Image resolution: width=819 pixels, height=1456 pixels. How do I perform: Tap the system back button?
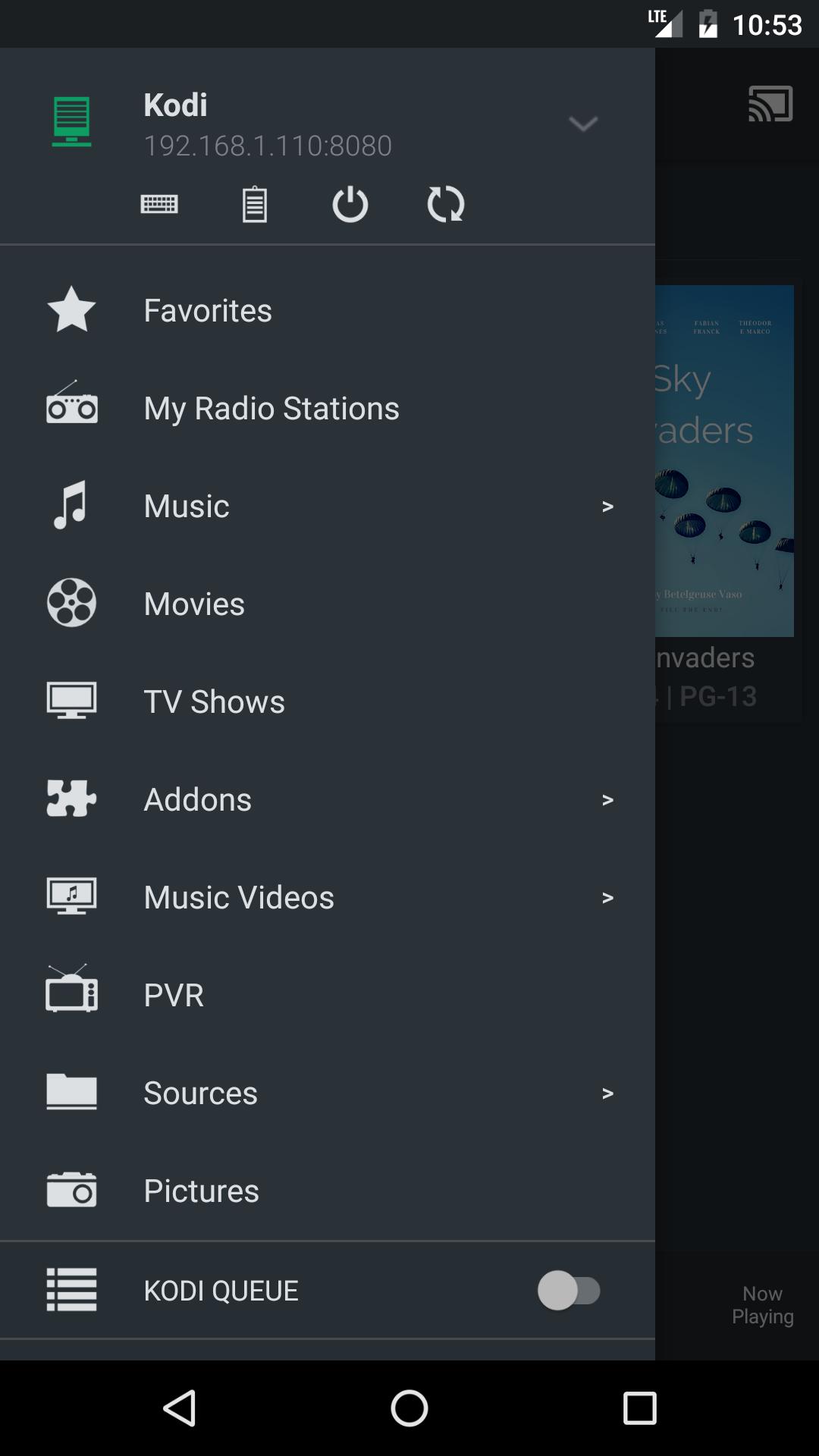tap(180, 1408)
